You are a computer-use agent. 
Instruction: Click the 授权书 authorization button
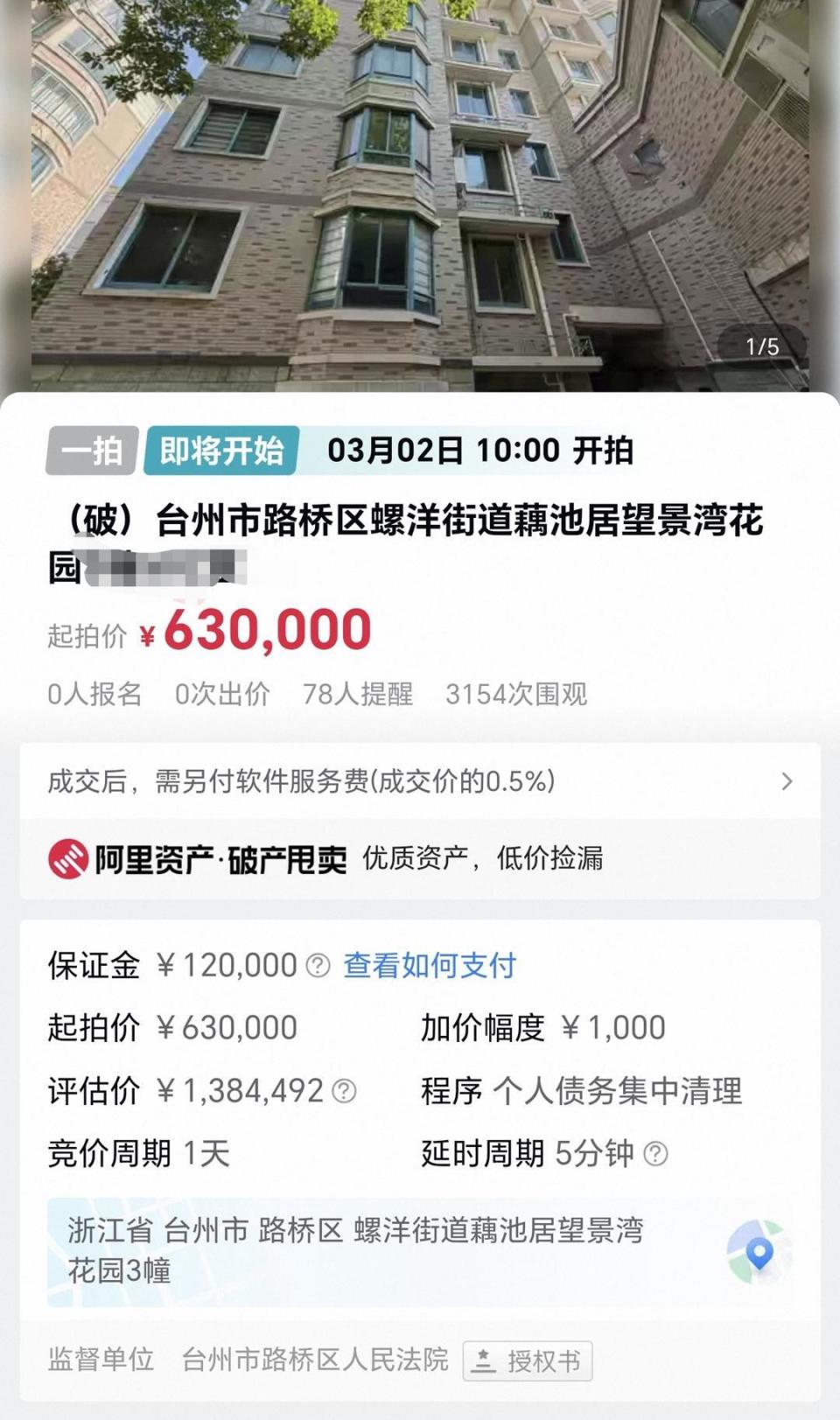tap(527, 1361)
